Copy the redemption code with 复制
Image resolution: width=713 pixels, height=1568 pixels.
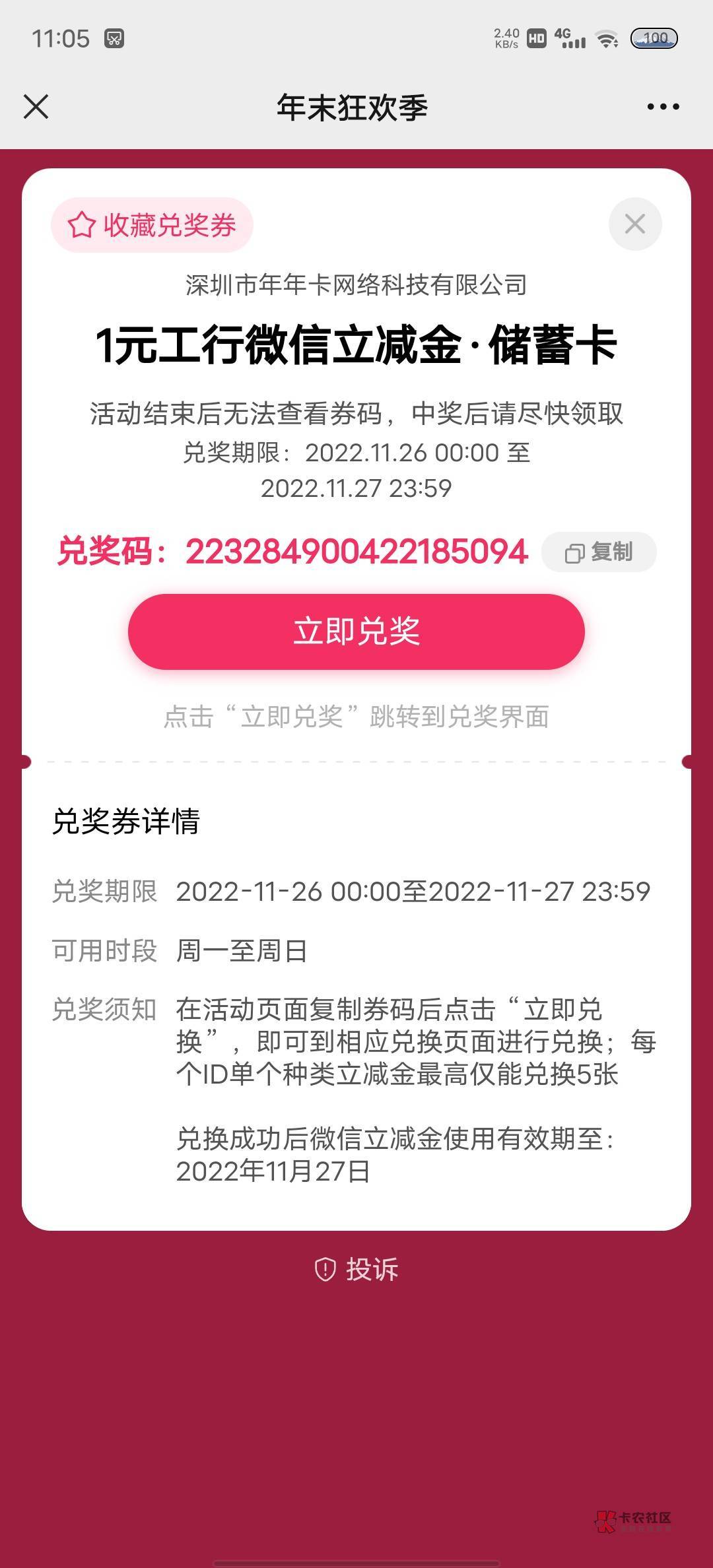(x=599, y=552)
